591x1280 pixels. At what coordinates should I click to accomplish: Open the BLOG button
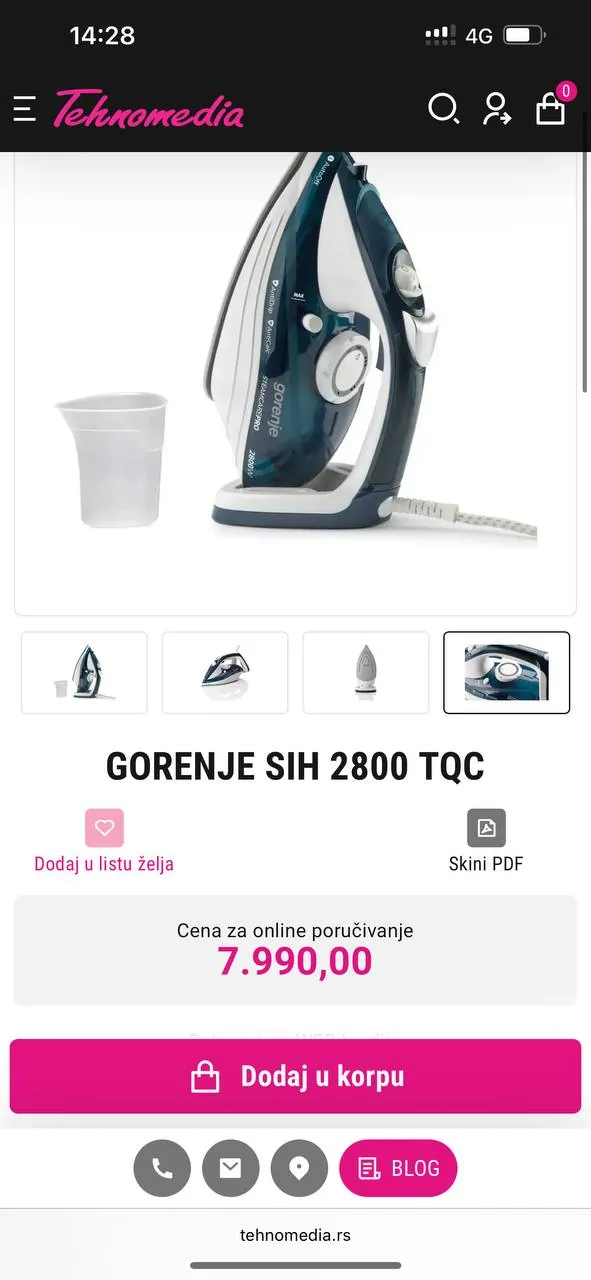pyautogui.click(x=398, y=1168)
